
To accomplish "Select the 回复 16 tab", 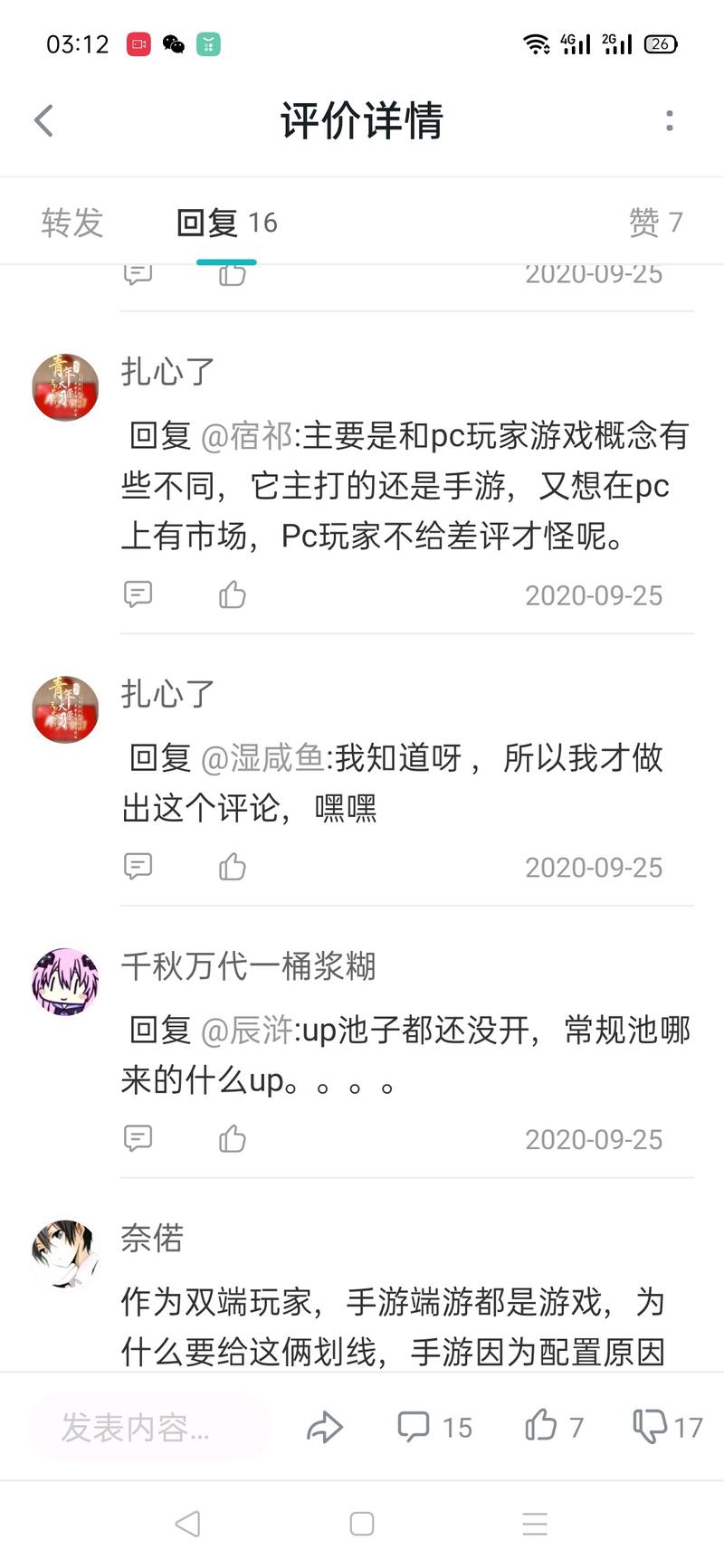I will pyautogui.click(x=226, y=223).
